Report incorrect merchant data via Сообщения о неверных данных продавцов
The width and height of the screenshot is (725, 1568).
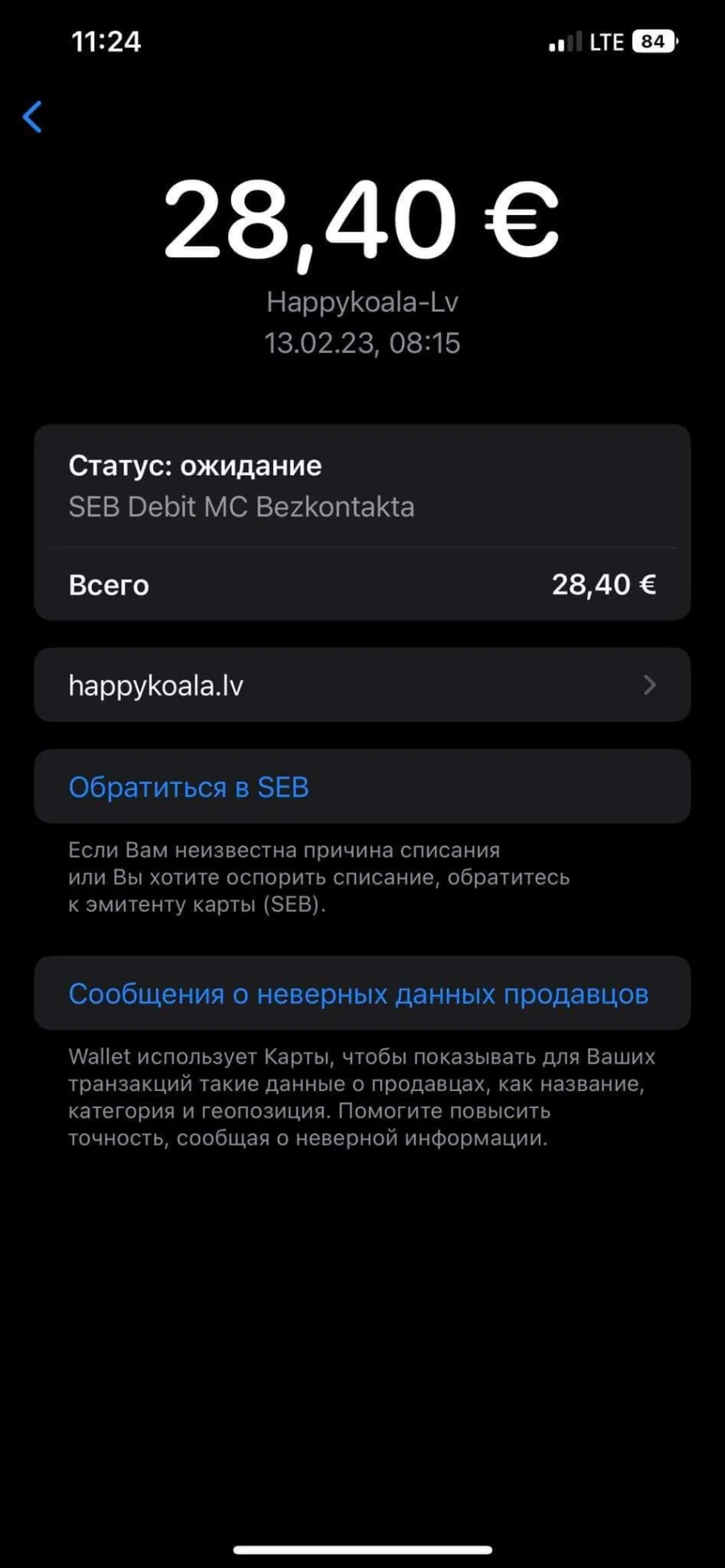(362, 993)
